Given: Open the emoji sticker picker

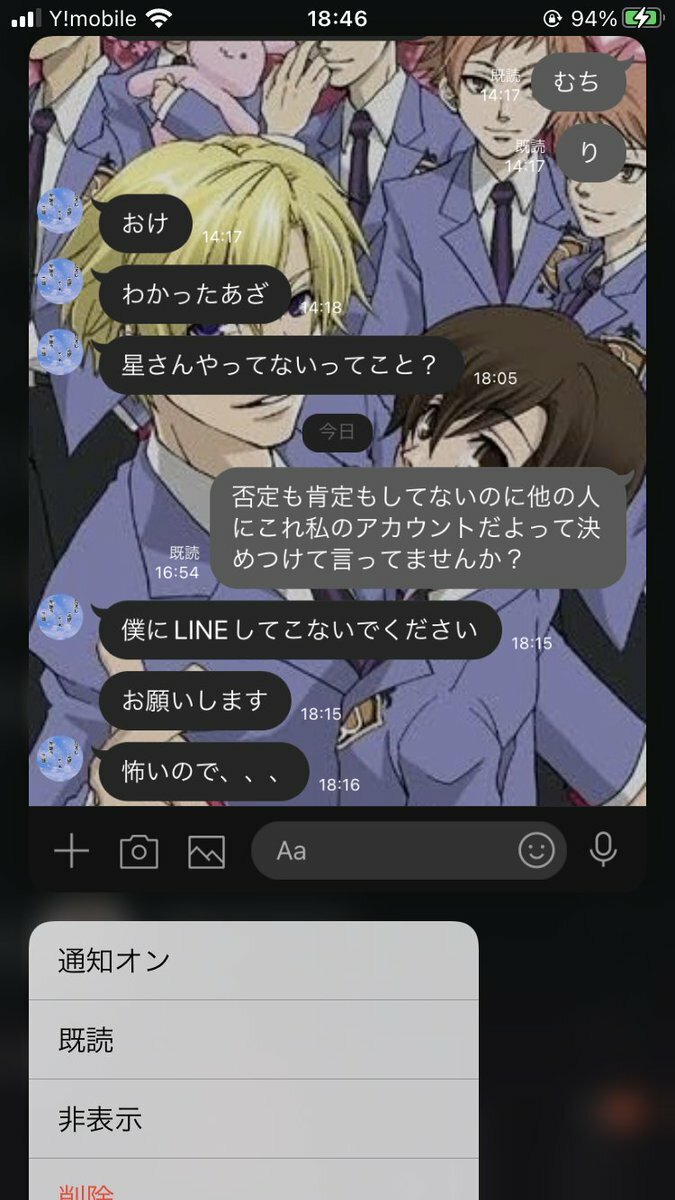Looking at the screenshot, I should 537,851.
